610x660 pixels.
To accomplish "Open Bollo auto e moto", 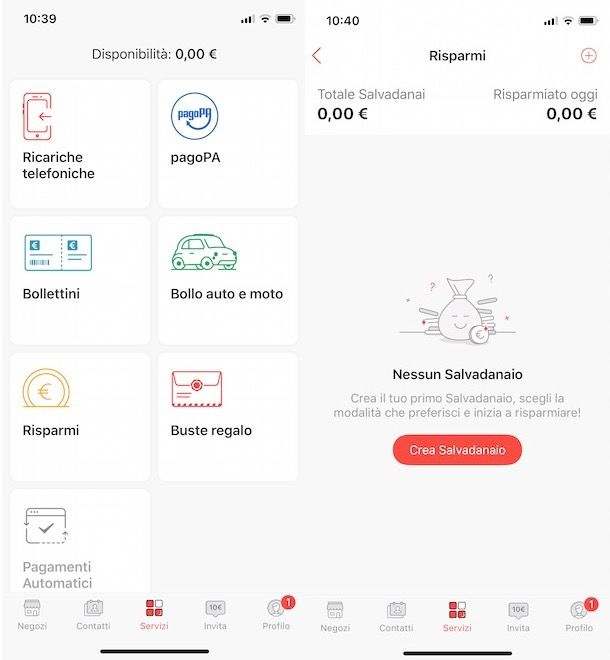I will click(x=228, y=280).
